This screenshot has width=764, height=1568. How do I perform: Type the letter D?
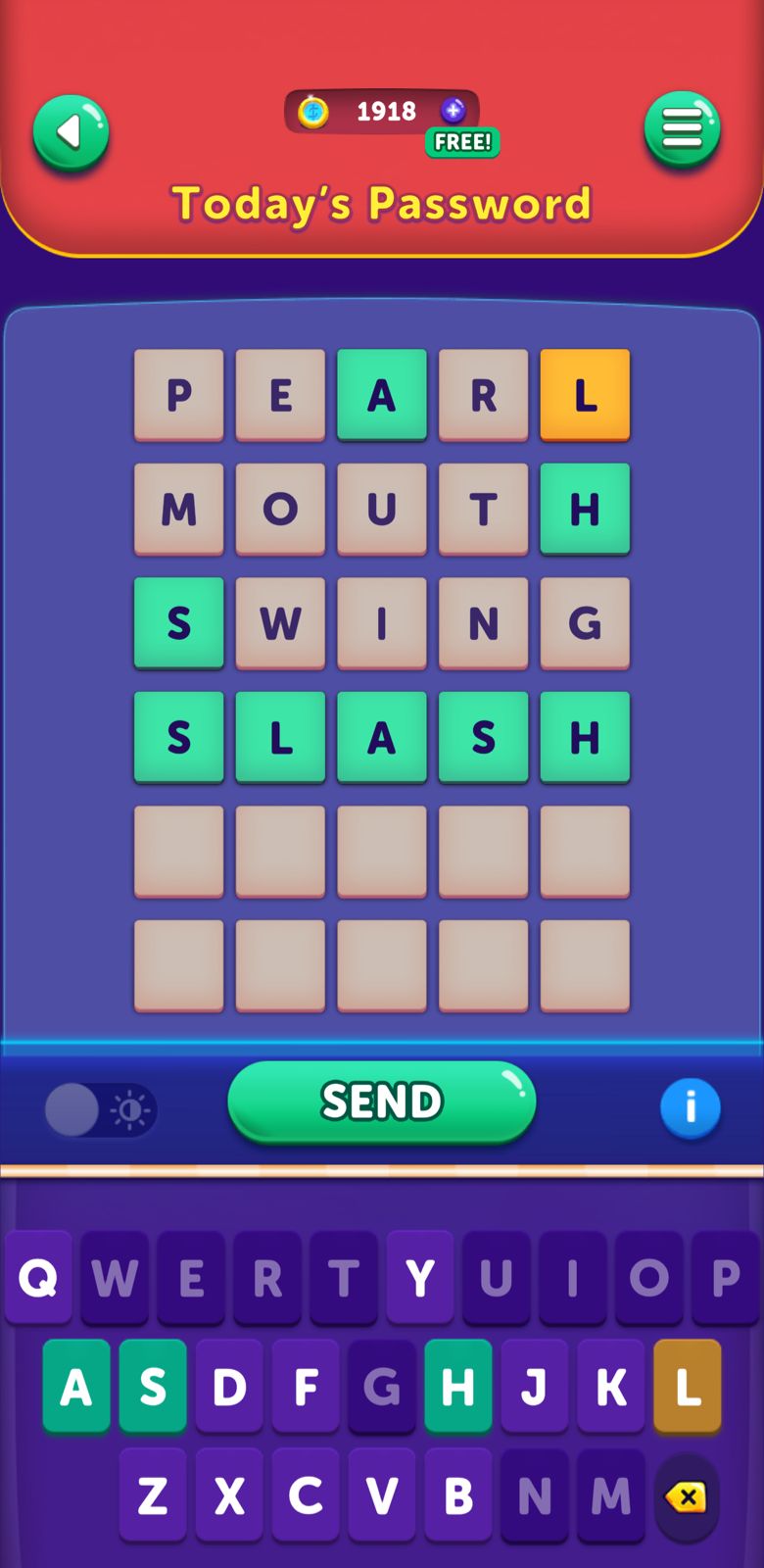pyautogui.click(x=229, y=1387)
